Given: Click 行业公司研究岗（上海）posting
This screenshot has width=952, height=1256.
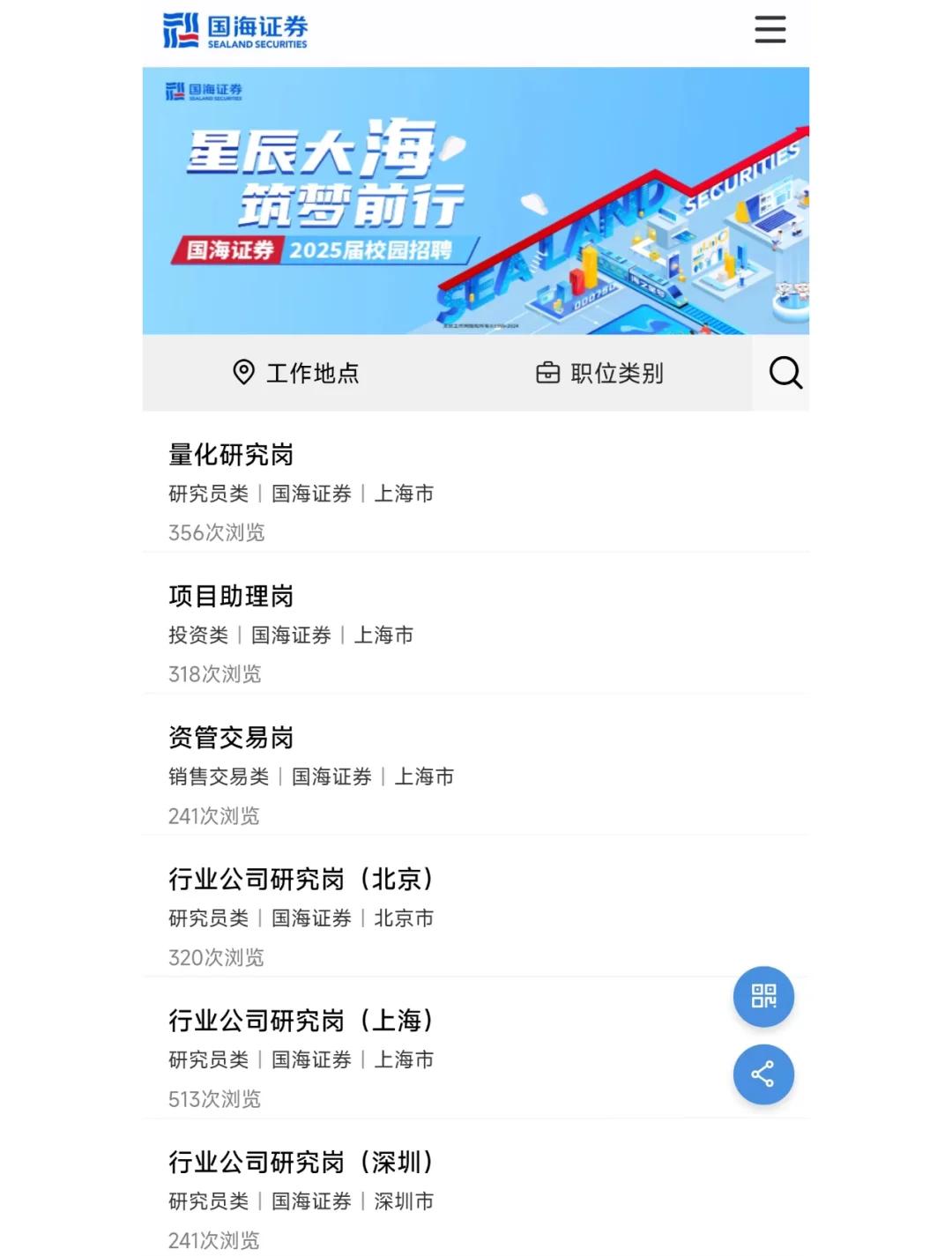Looking at the screenshot, I should pyautogui.click(x=301, y=1021).
